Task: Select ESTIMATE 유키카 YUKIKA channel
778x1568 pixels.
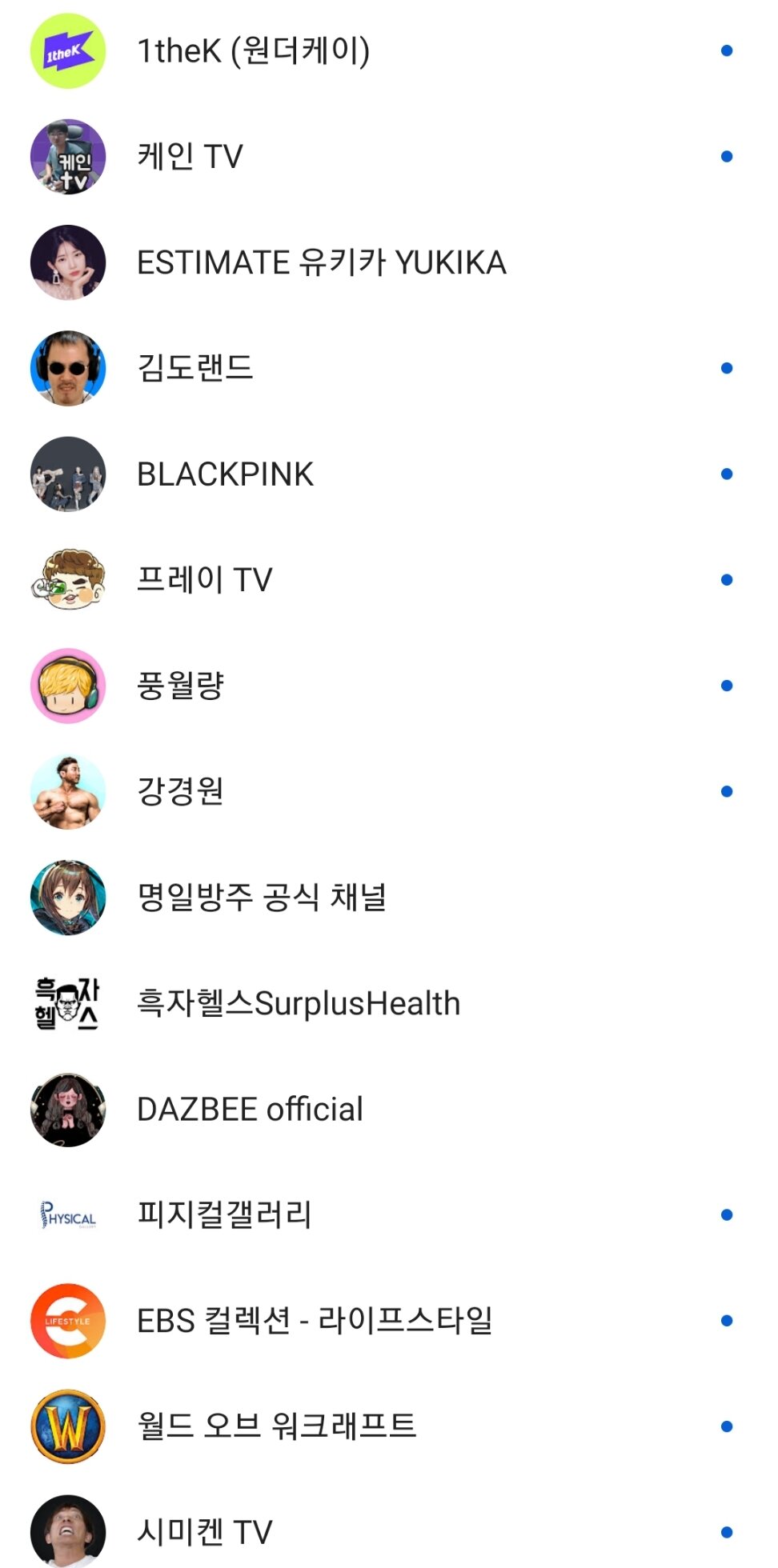Action: [321, 262]
